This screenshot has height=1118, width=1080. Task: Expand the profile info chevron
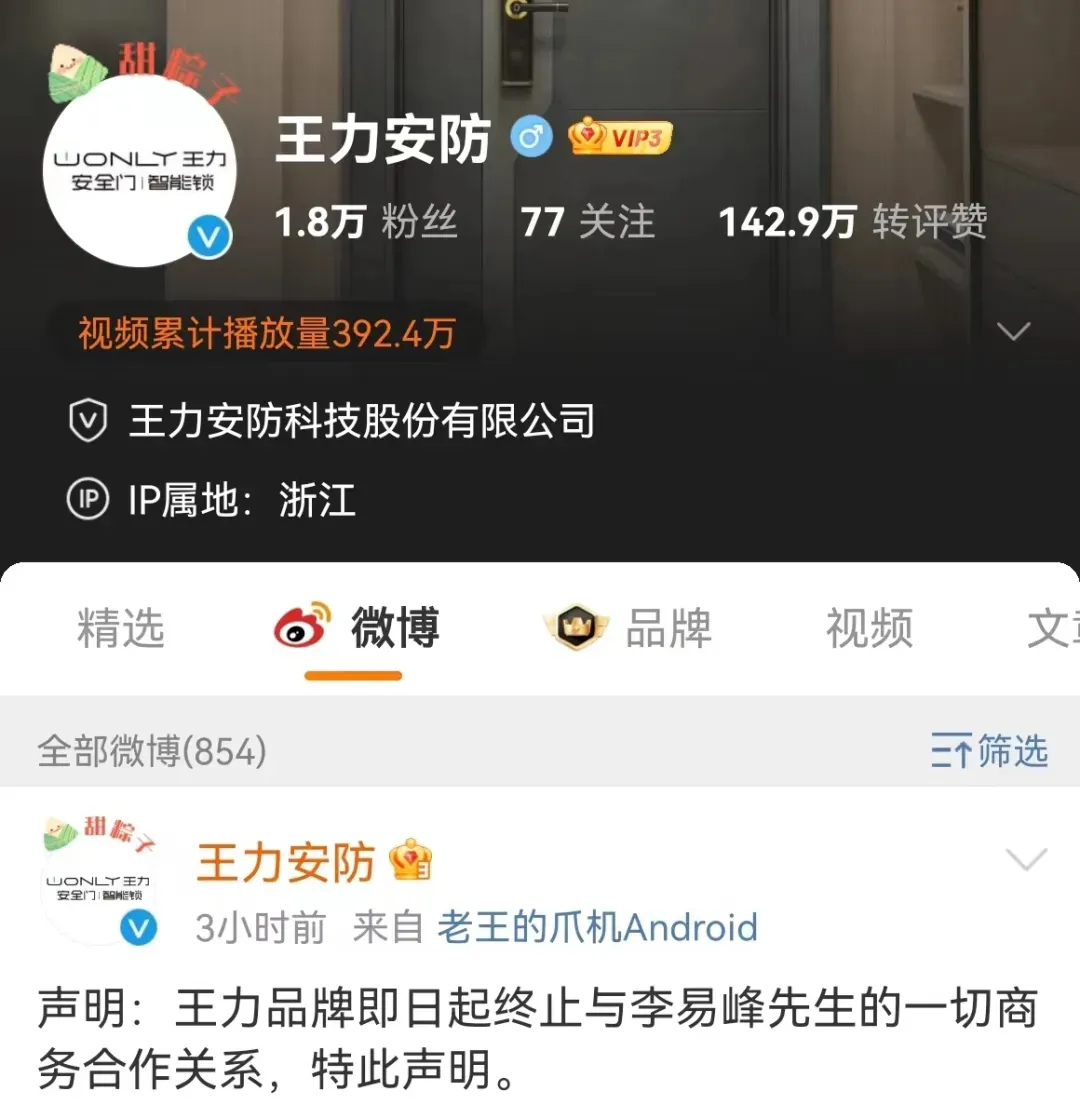point(1014,331)
